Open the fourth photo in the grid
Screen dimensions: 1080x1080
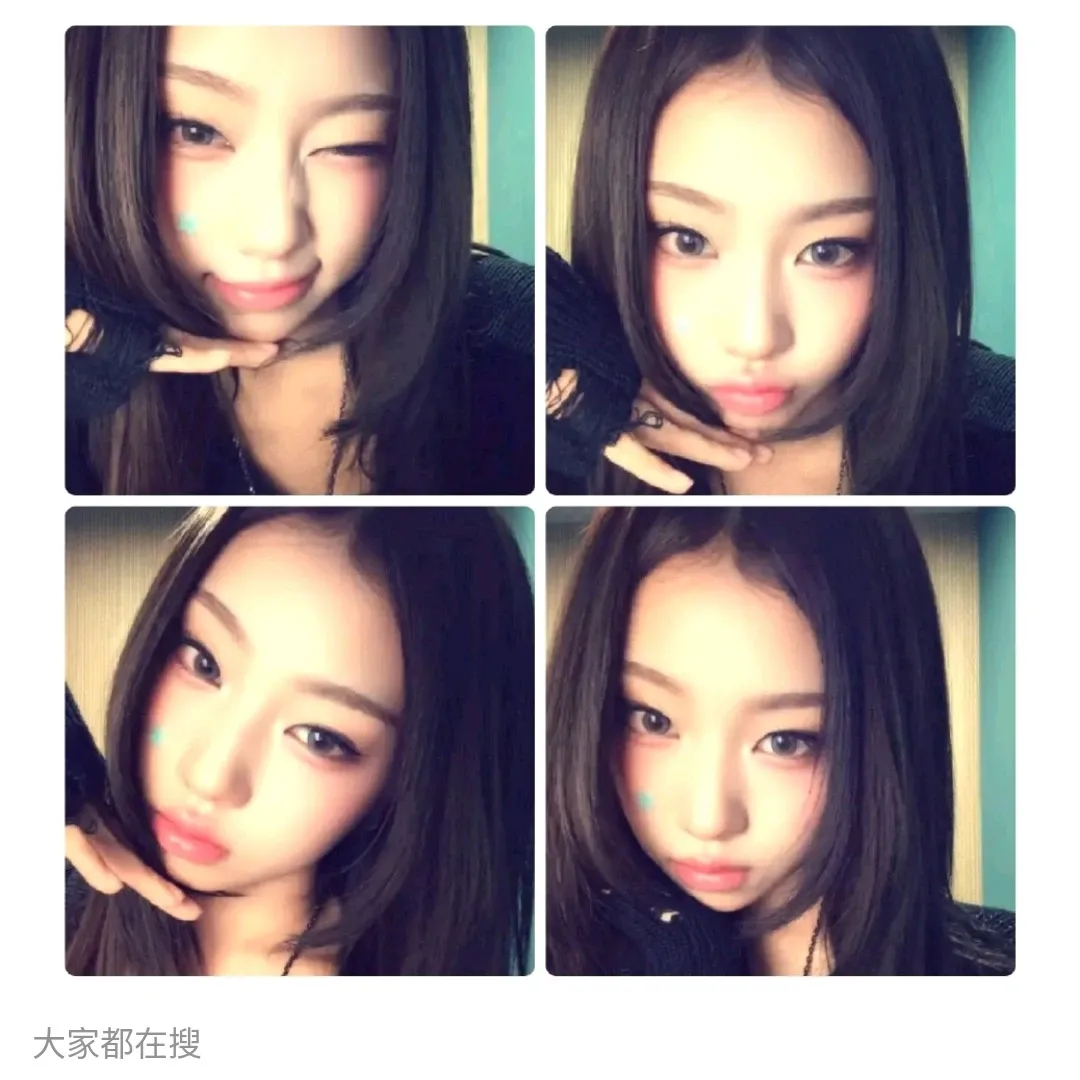click(780, 741)
